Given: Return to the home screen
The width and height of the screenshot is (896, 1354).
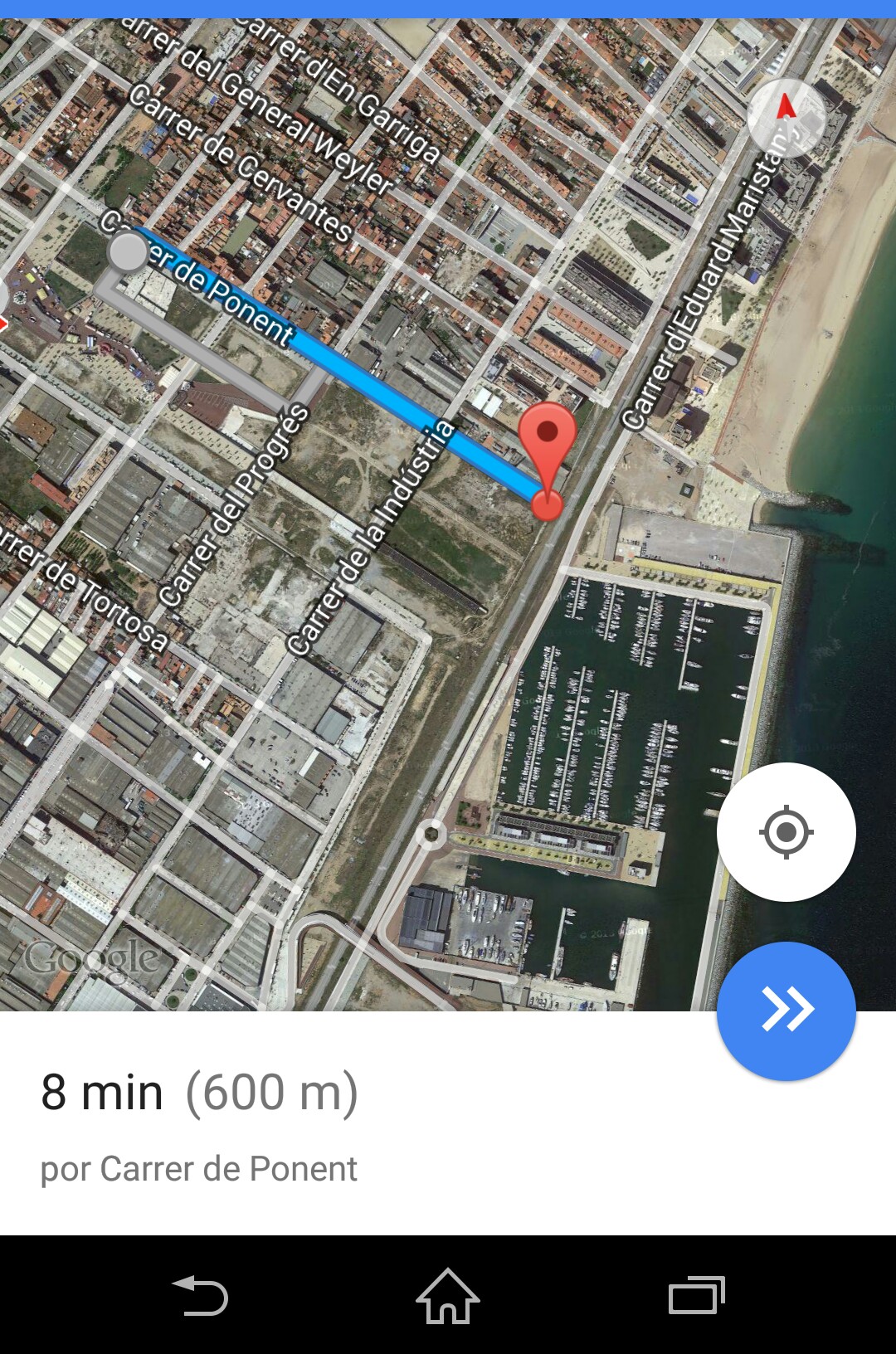Looking at the screenshot, I should (x=448, y=1296).
